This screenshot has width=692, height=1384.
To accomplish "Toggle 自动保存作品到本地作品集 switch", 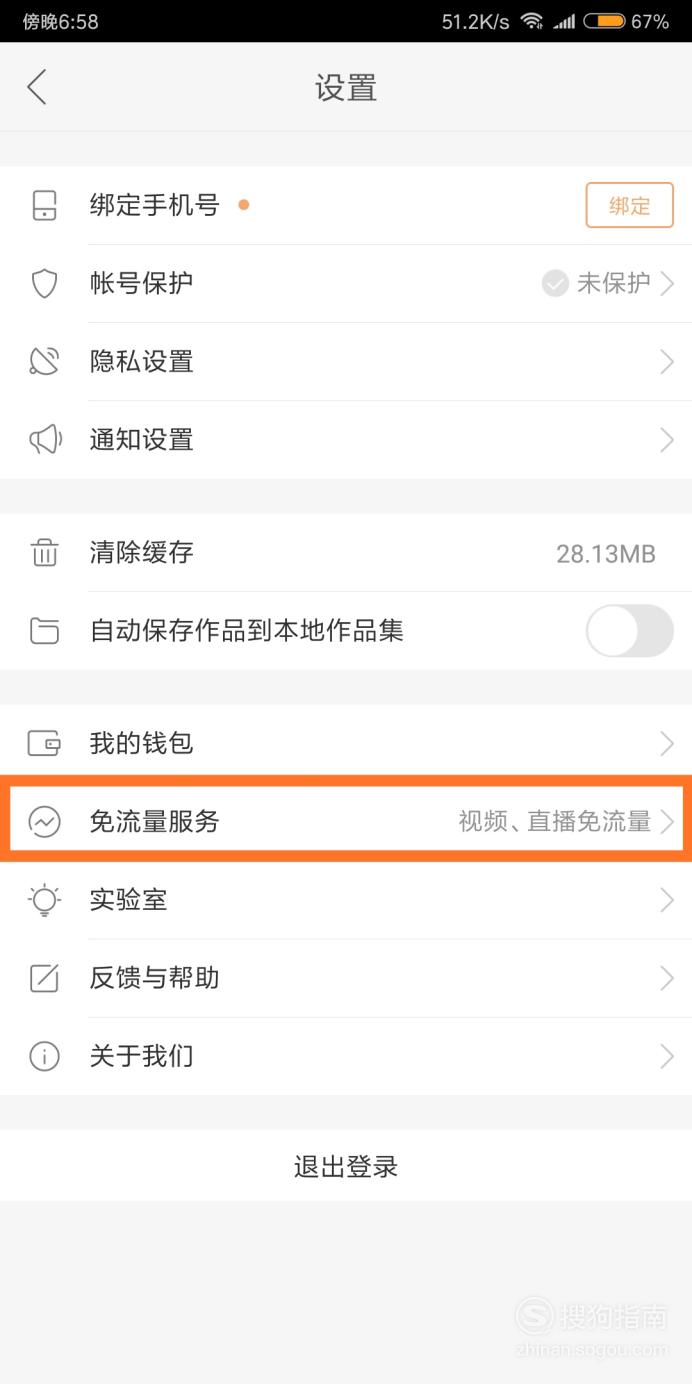I will pyautogui.click(x=629, y=631).
